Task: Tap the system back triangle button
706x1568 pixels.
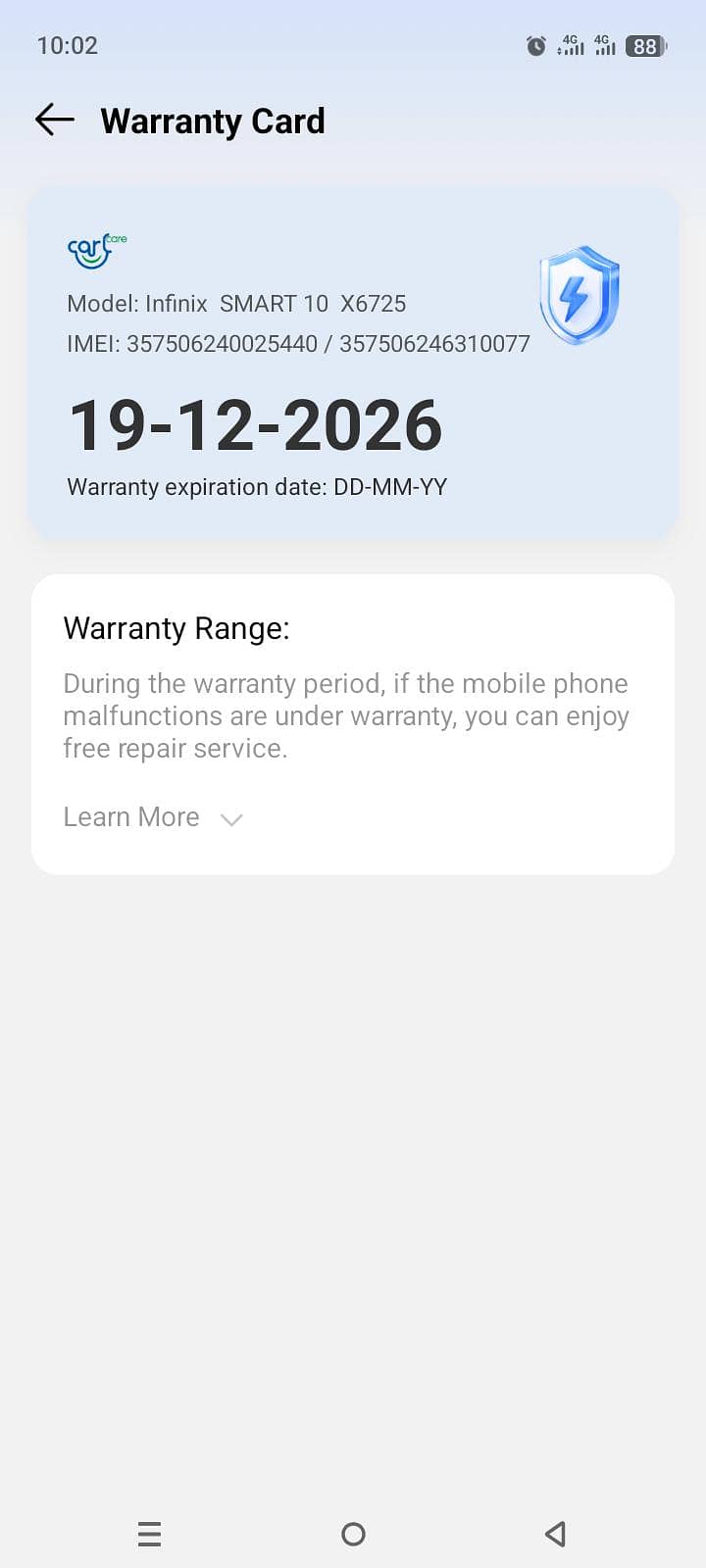Action: pos(555,1534)
